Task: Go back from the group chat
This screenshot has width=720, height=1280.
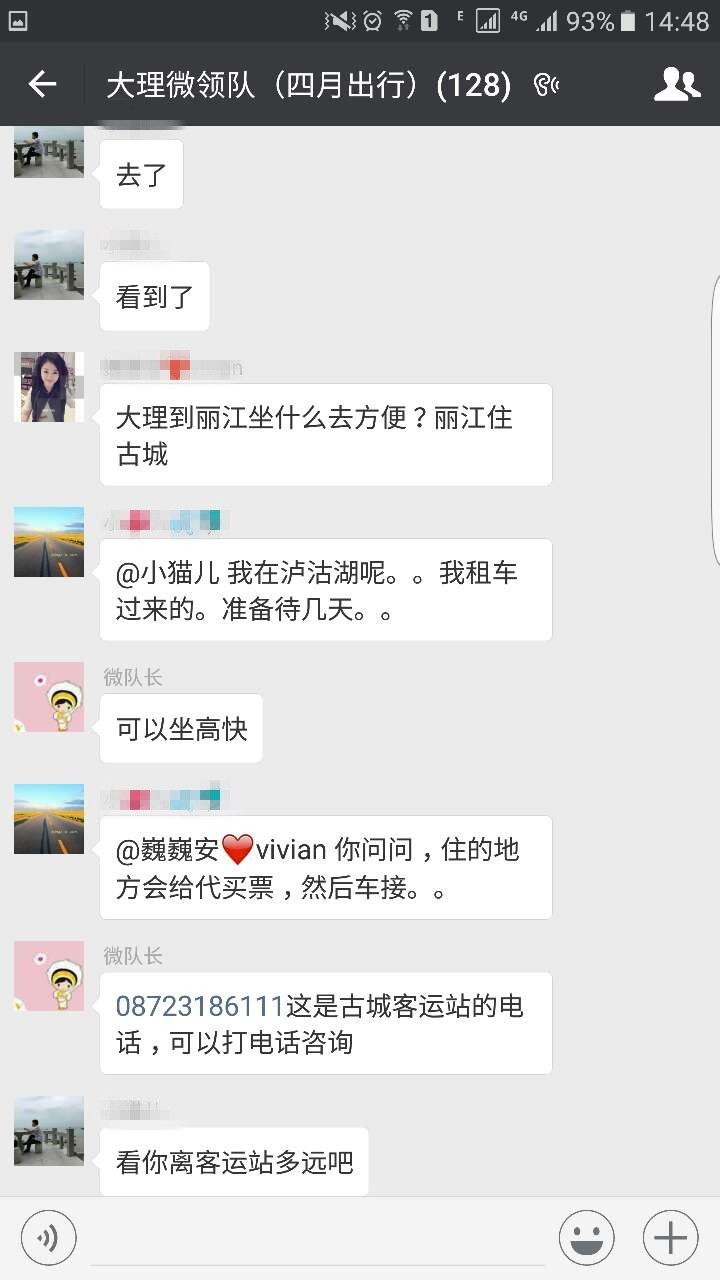Action: (42, 85)
